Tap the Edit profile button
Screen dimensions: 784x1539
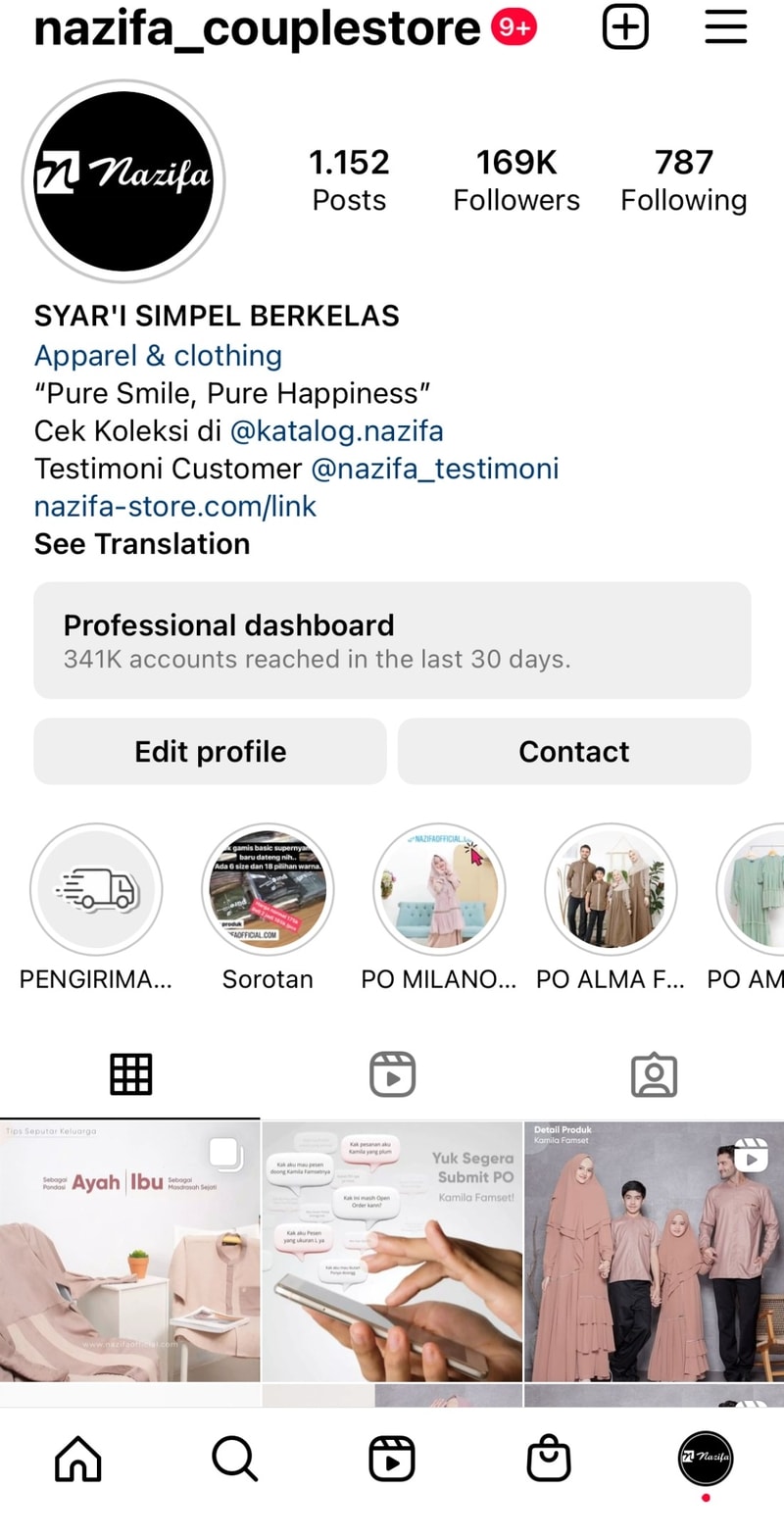pyautogui.click(x=211, y=752)
